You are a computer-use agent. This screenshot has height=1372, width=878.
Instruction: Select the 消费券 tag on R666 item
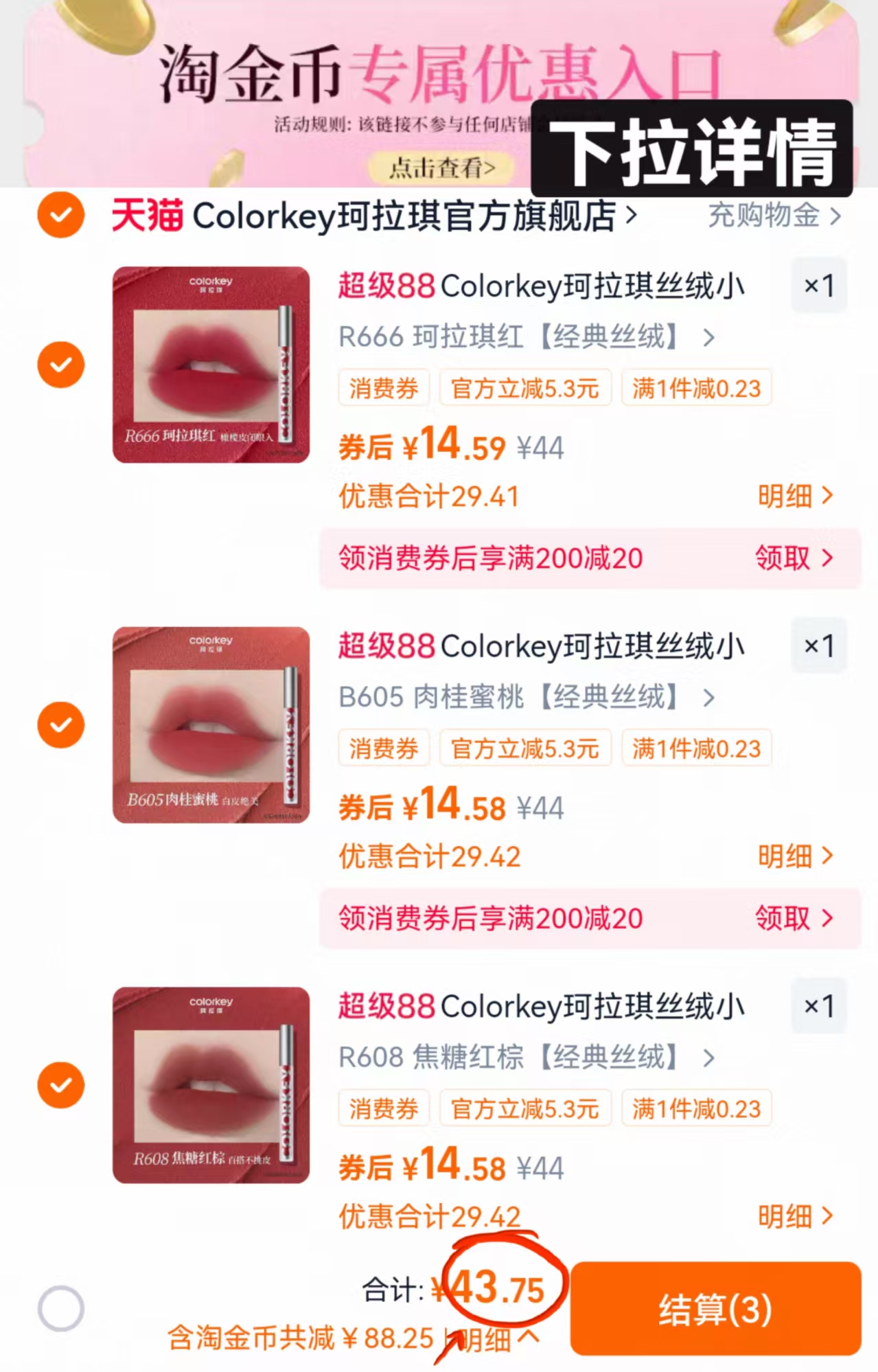click(x=383, y=388)
